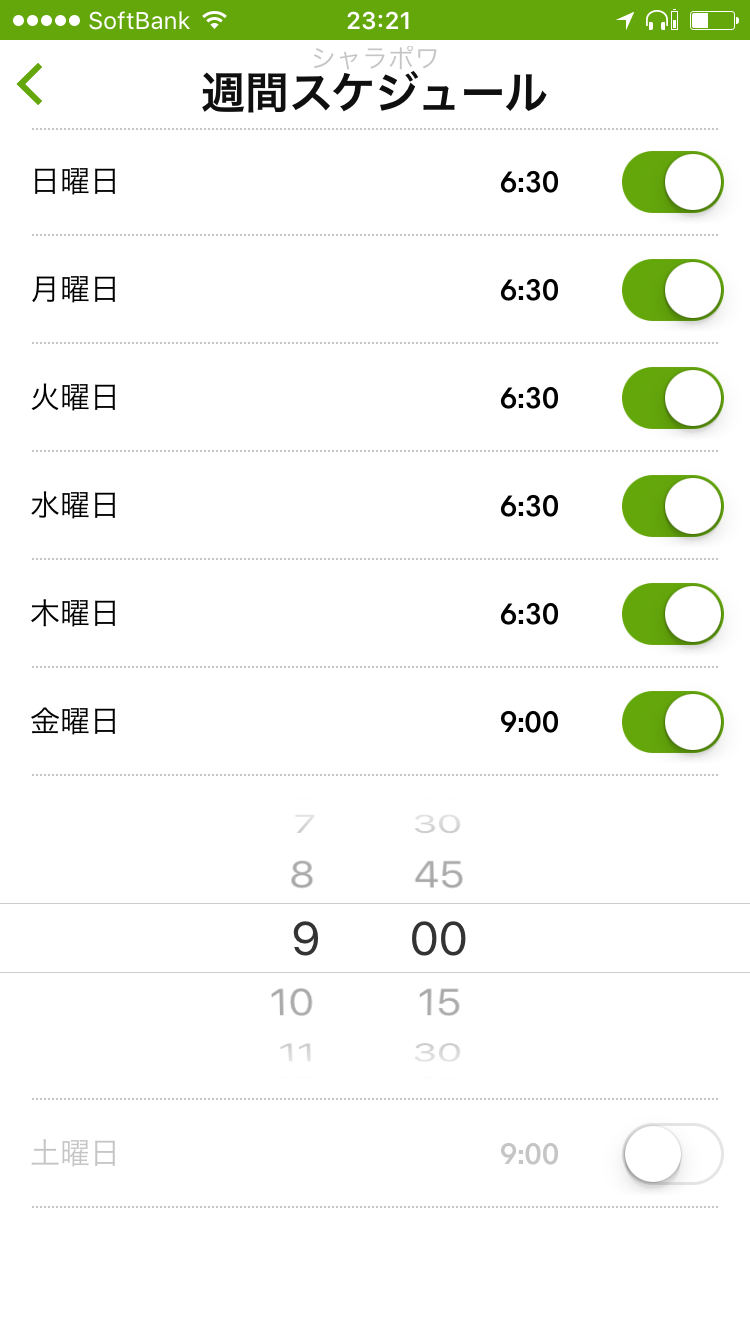Screen dimensions: 750x1334
Task: Go back using the green arrow
Action: coord(31,84)
